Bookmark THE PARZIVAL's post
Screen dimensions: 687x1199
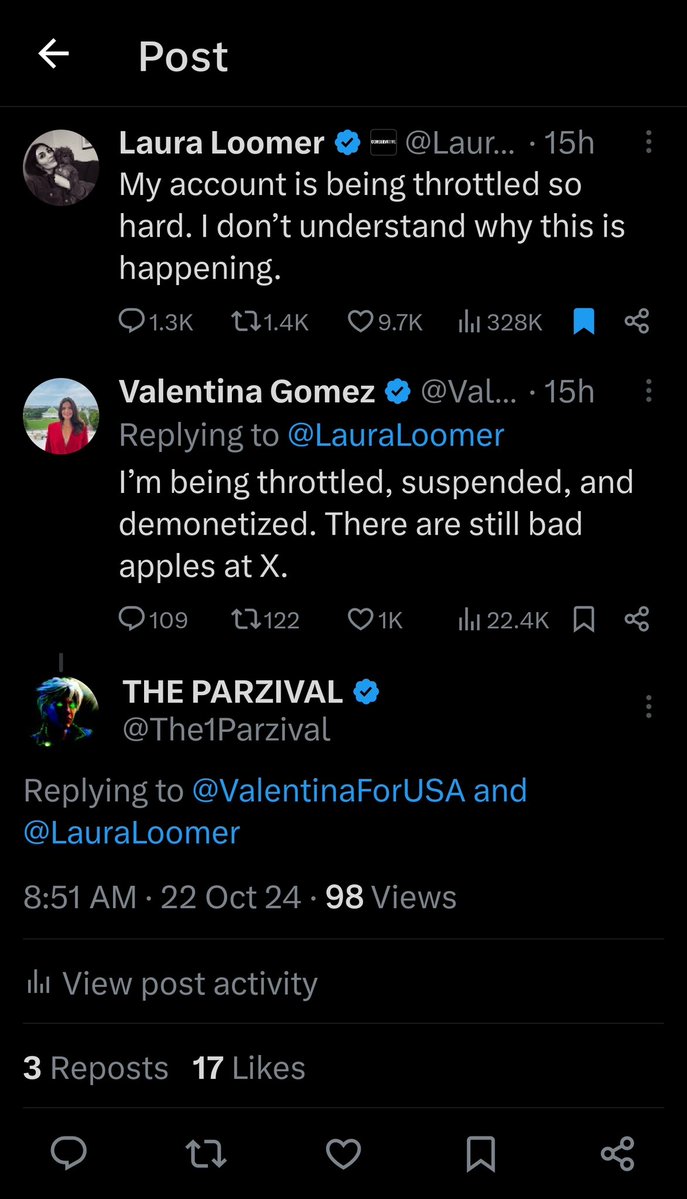(481, 1155)
